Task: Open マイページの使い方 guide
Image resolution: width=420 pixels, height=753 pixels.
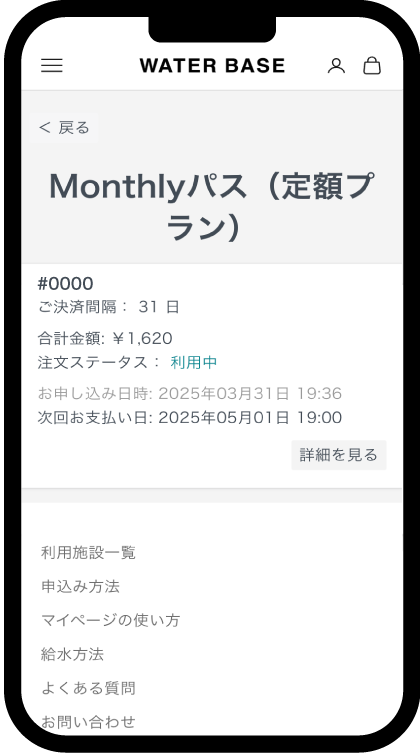Action: pyautogui.click(x=110, y=620)
